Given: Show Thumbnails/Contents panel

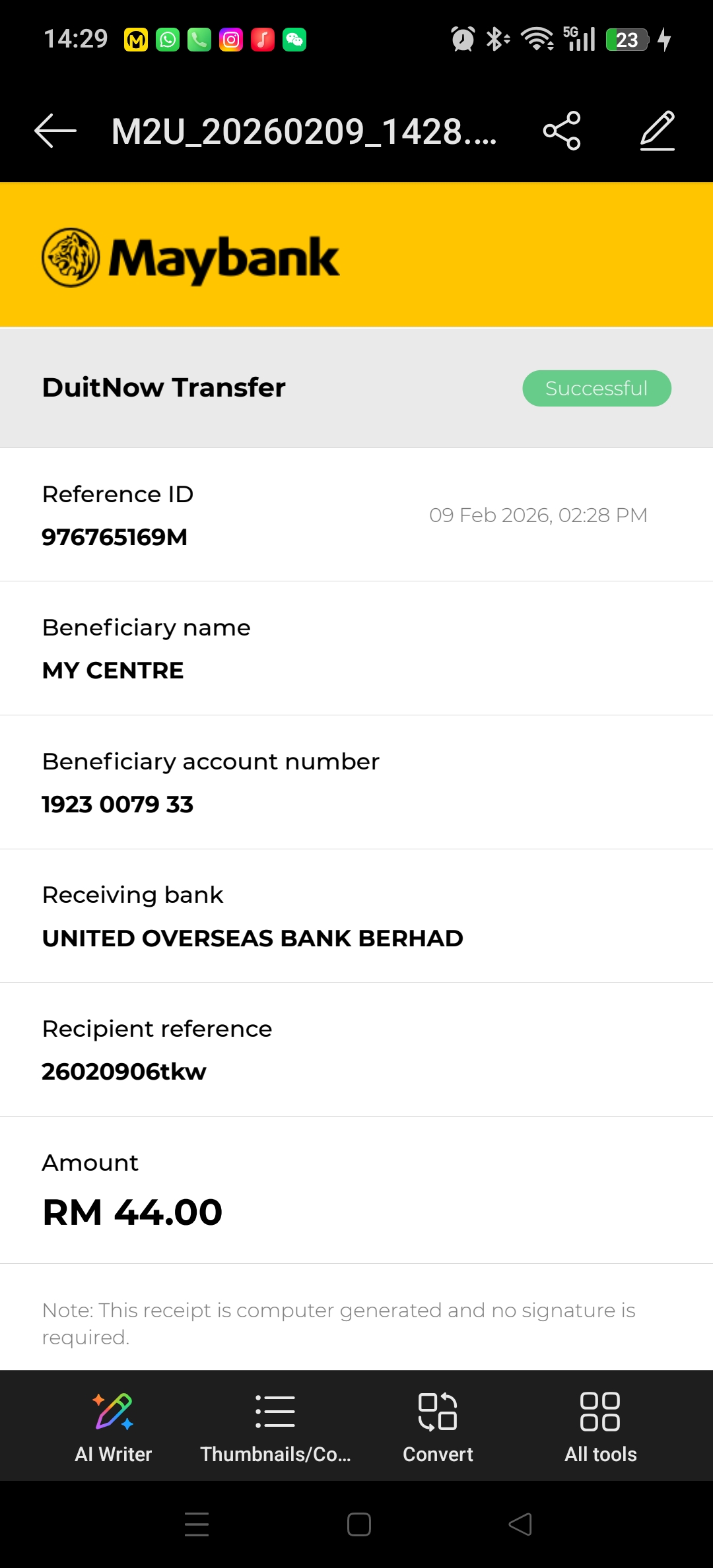Looking at the screenshot, I should click(275, 1425).
